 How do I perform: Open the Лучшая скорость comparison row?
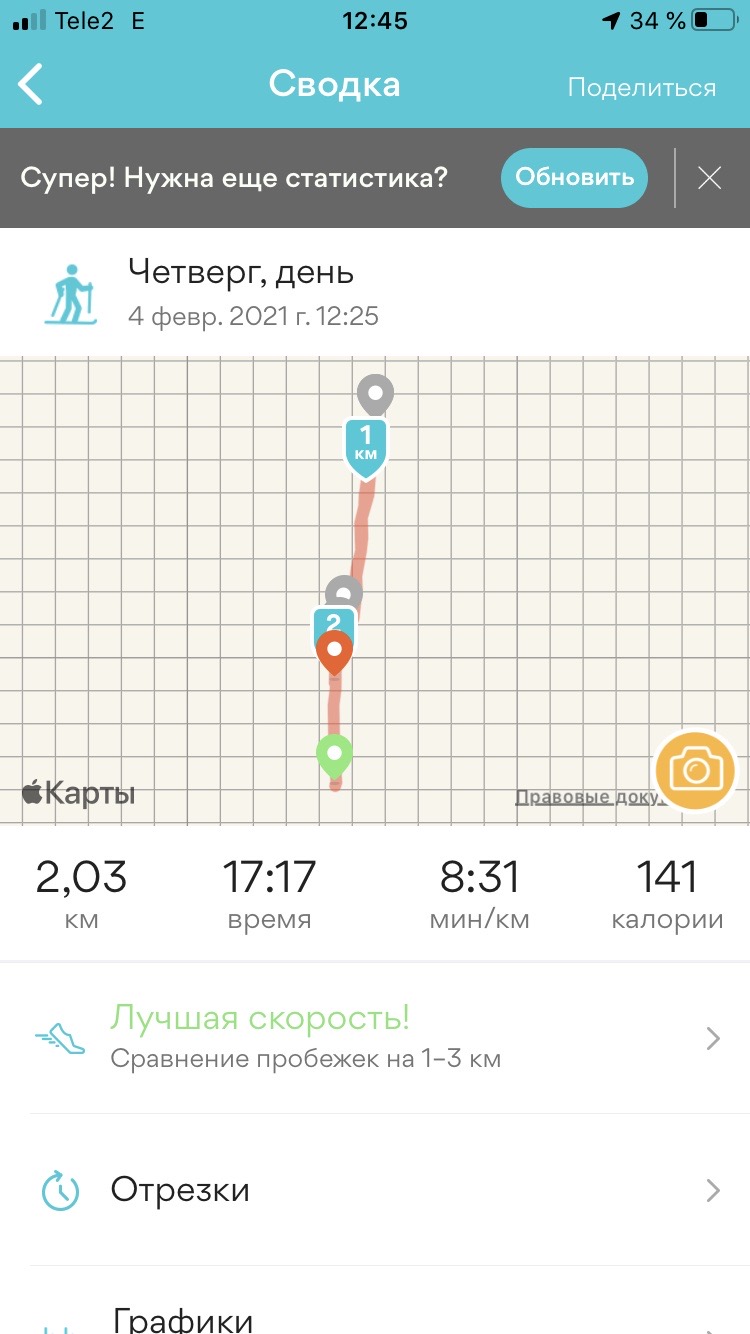375,1038
